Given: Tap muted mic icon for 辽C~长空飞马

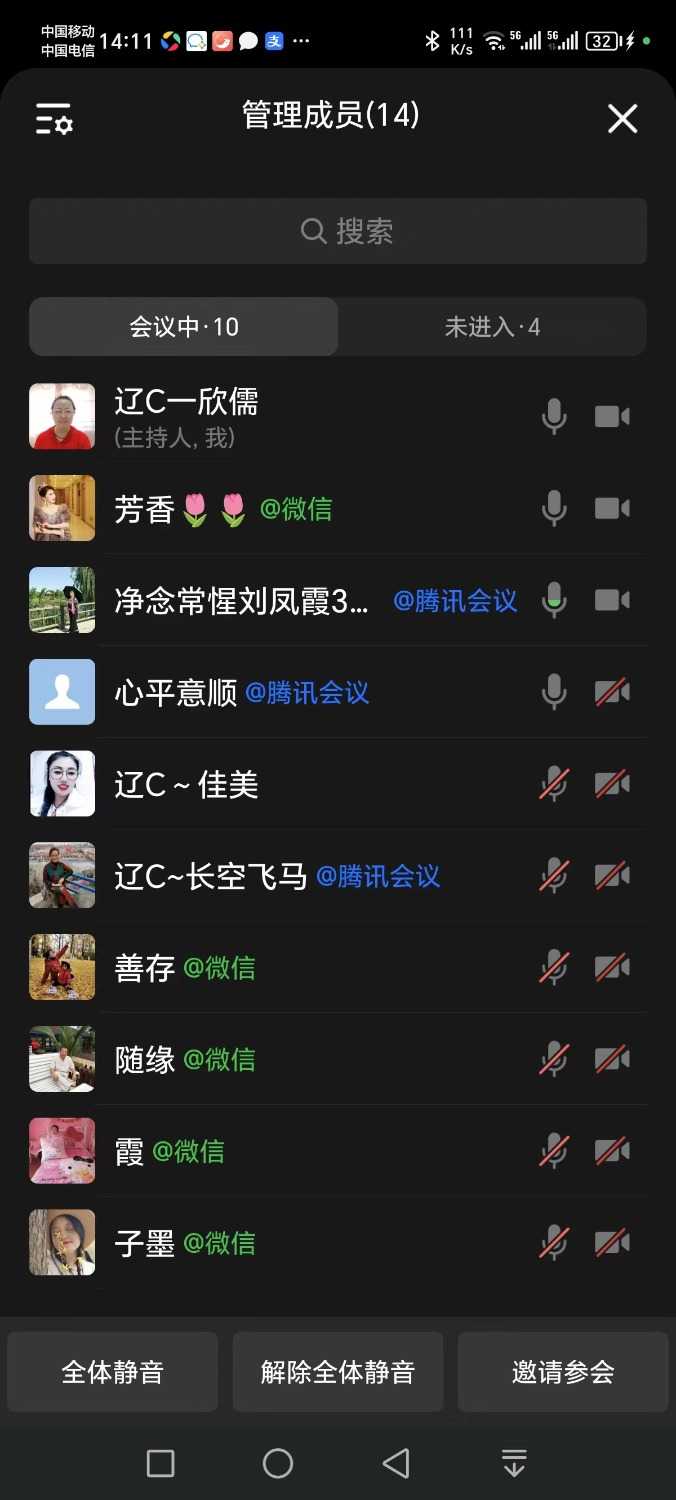Looking at the screenshot, I should 554,876.
